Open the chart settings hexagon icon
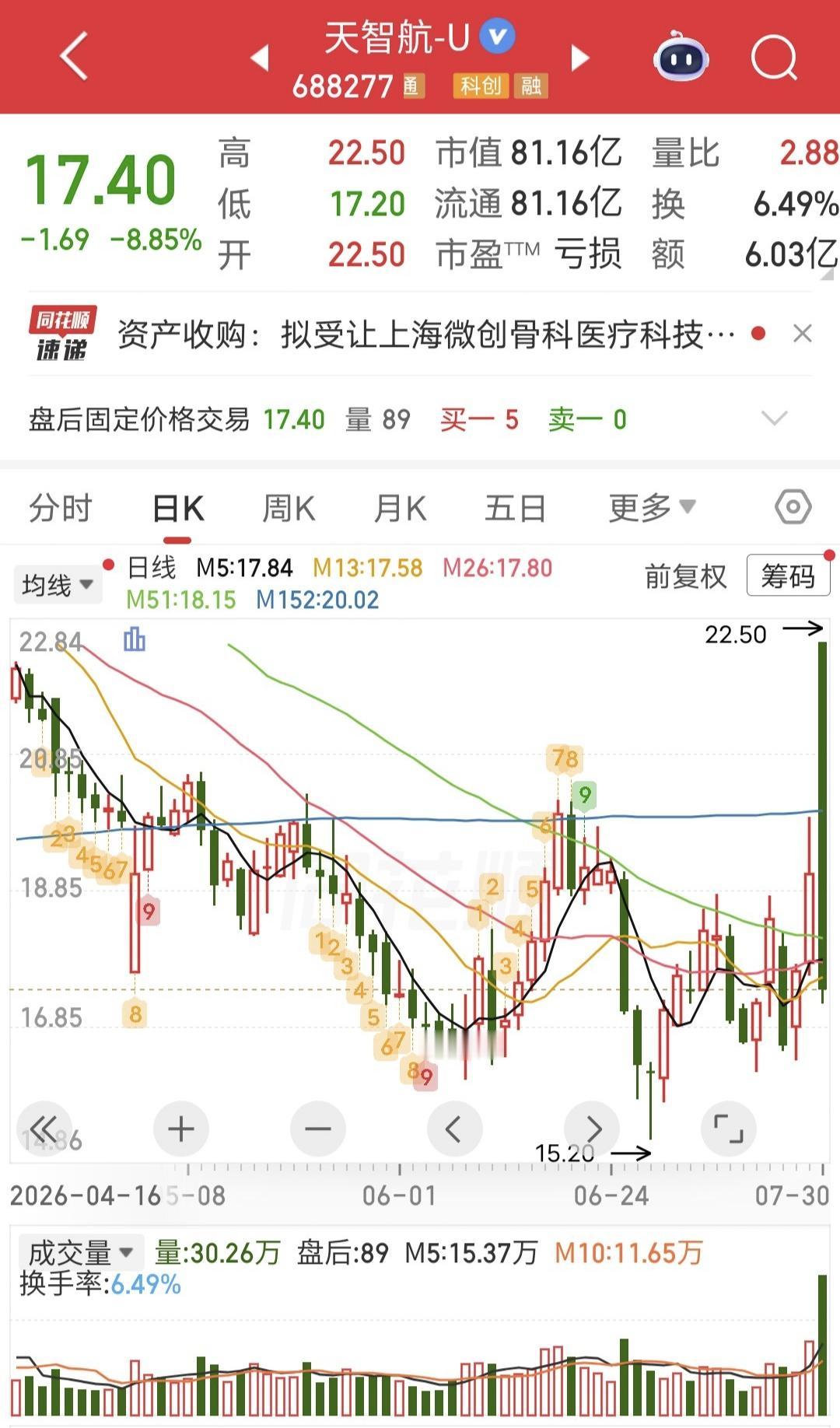Image resolution: width=840 pixels, height=1428 pixels. pyautogui.click(x=793, y=508)
